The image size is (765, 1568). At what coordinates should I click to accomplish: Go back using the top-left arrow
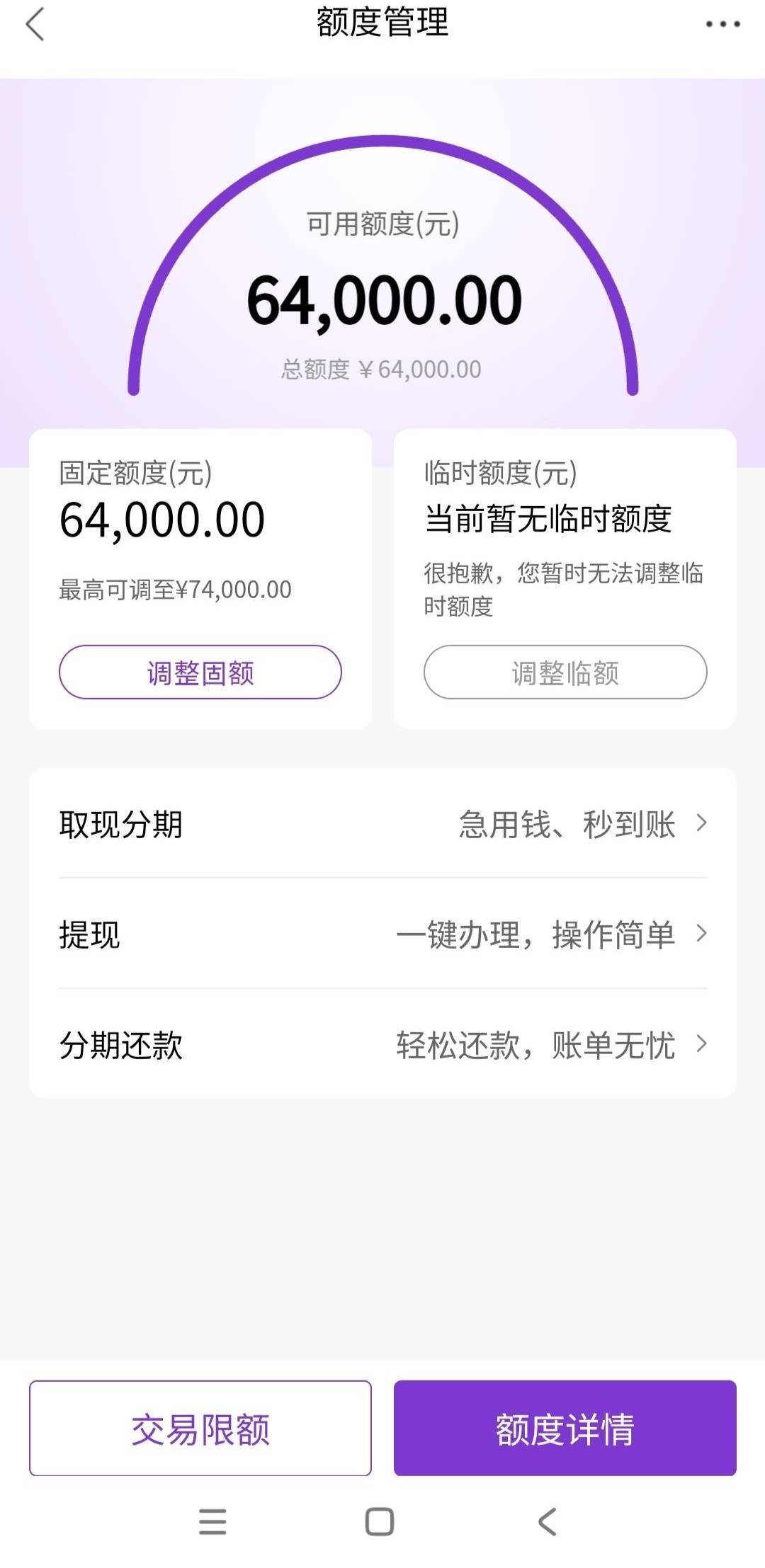point(35,24)
